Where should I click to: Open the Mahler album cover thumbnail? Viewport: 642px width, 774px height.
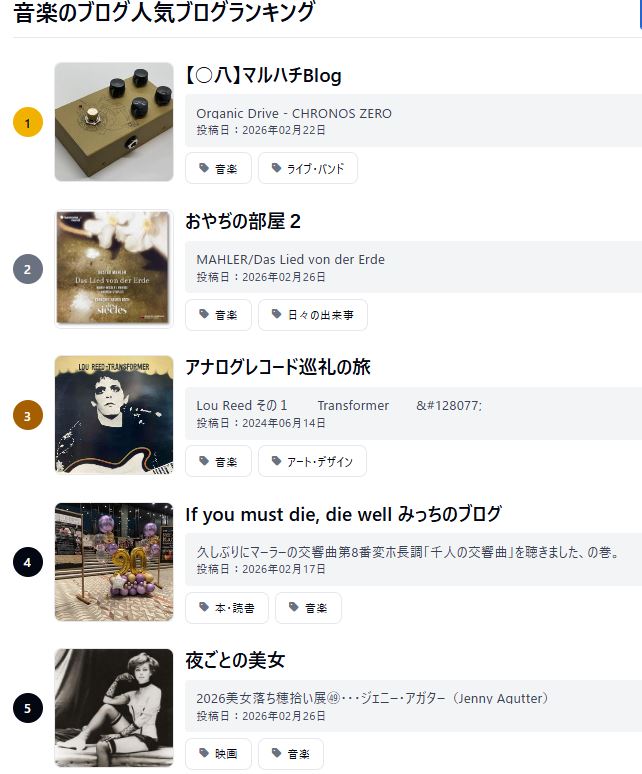pyautogui.click(x=114, y=268)
